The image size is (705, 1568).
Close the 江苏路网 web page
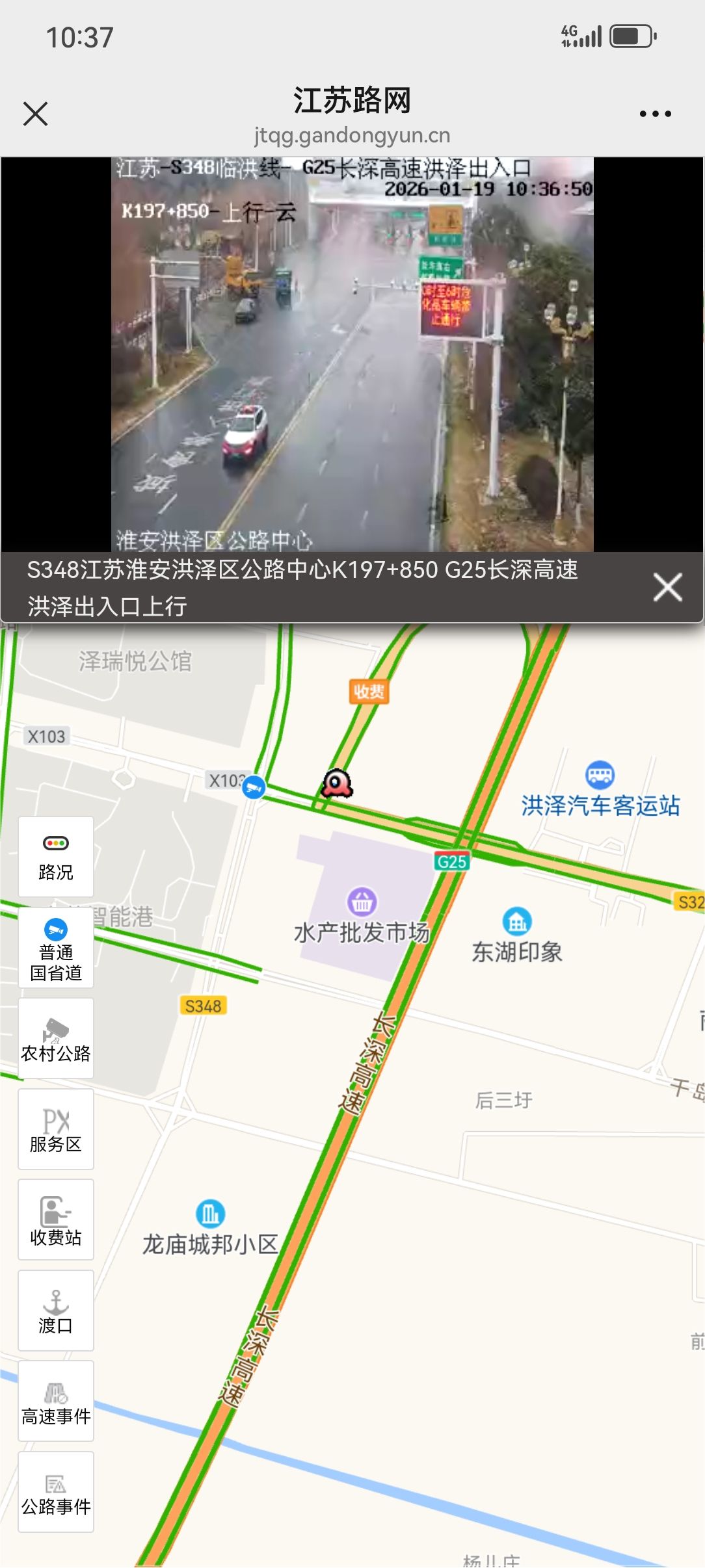pos(35,114)
